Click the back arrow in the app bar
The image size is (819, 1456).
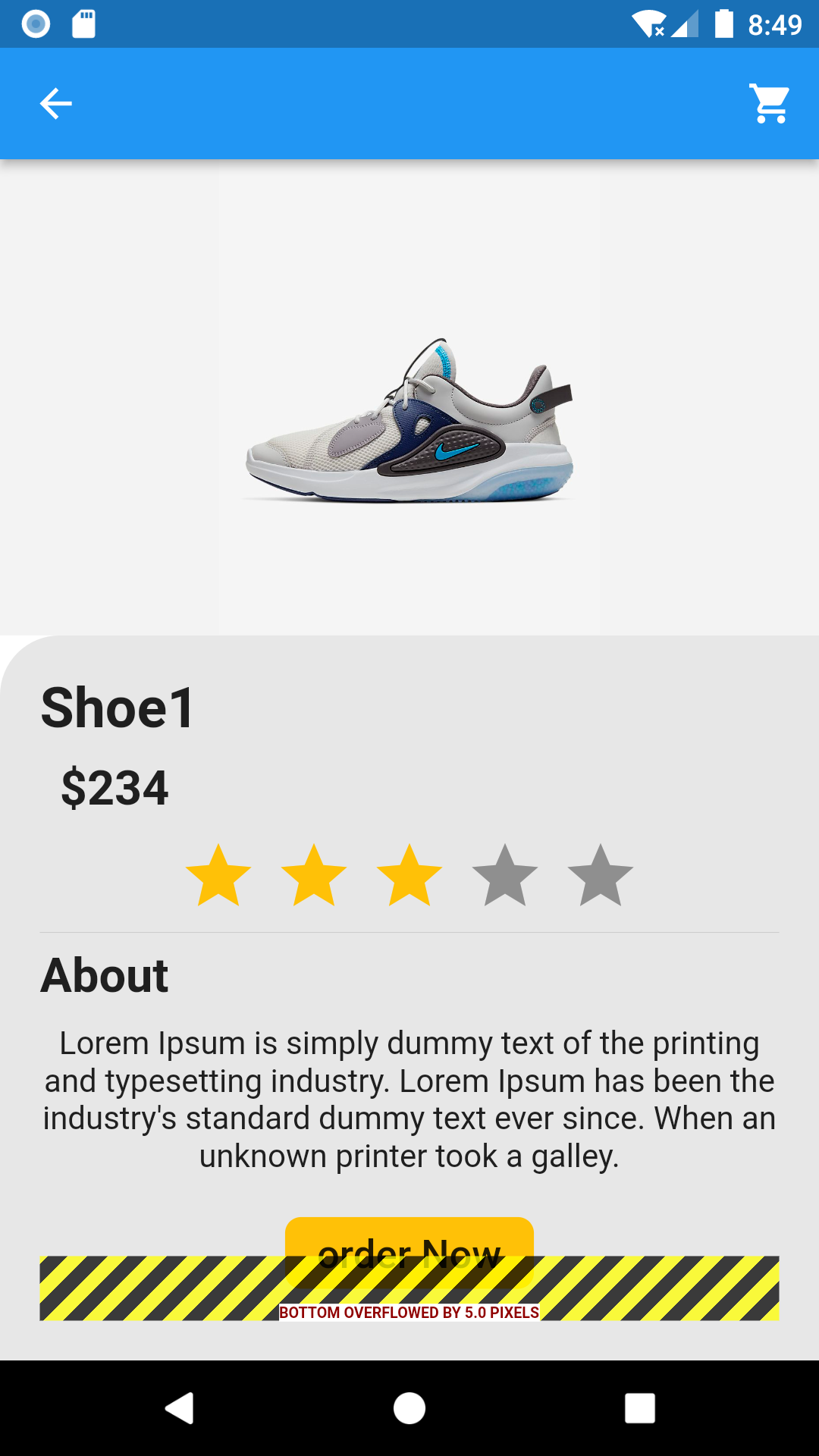click(x=55, y=103)
